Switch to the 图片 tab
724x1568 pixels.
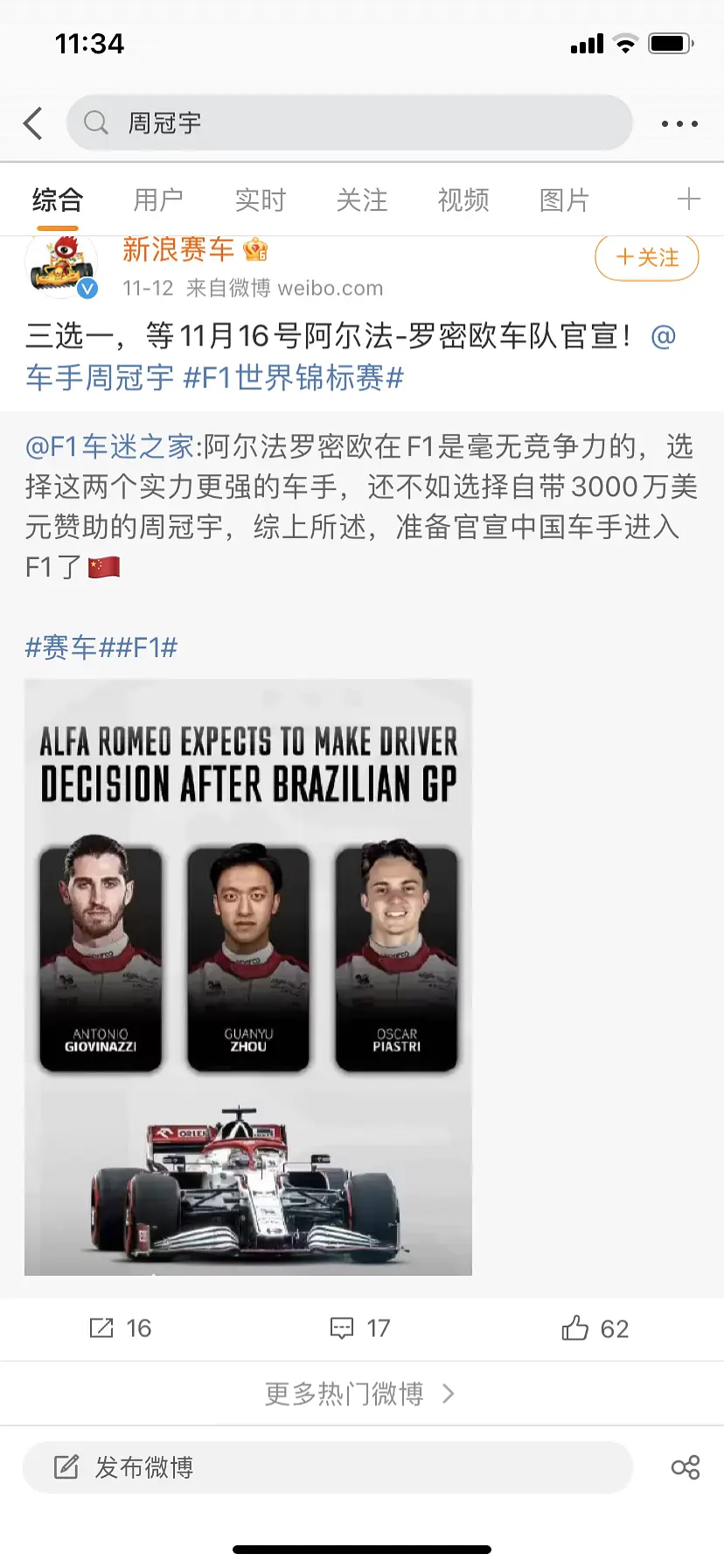[x=564, y=200]
